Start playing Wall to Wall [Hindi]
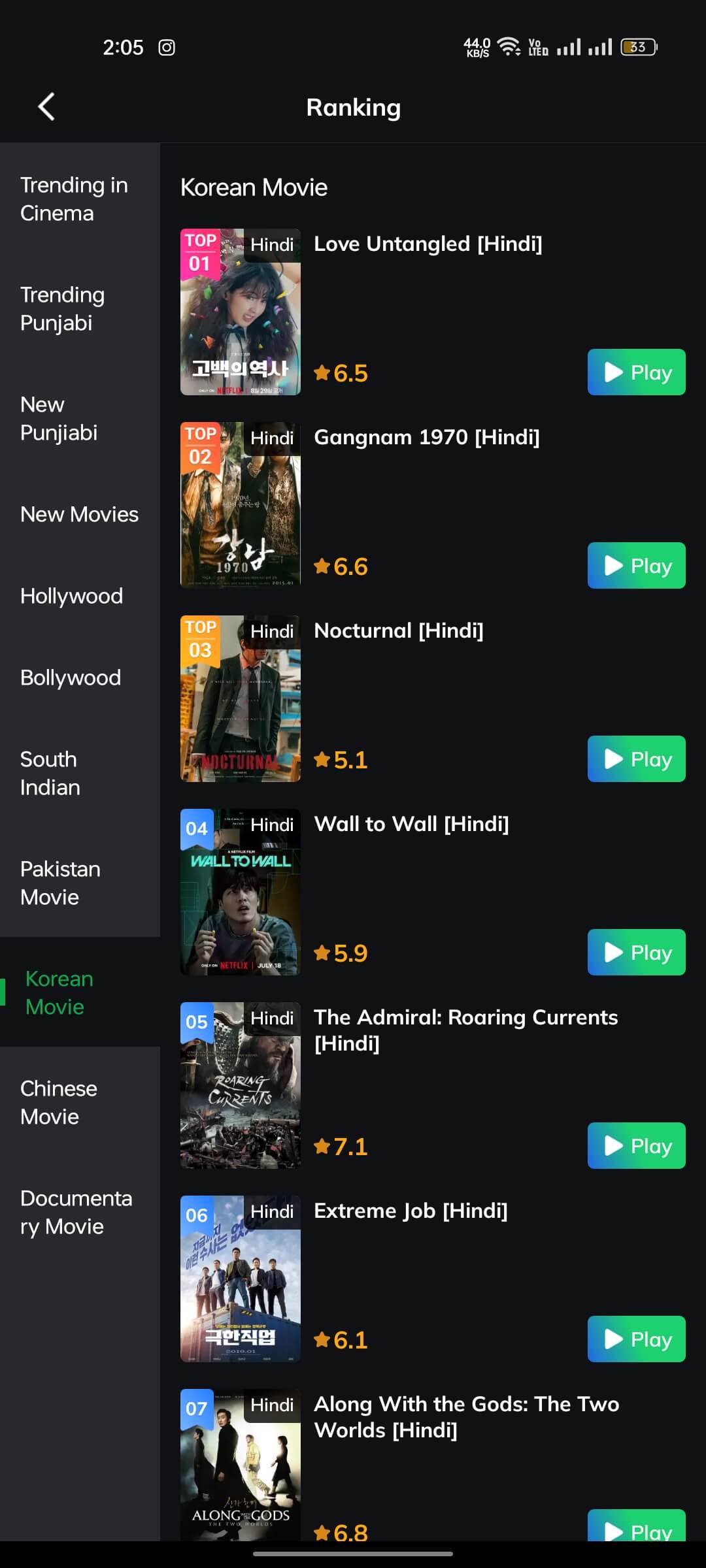 coord(636,953)
